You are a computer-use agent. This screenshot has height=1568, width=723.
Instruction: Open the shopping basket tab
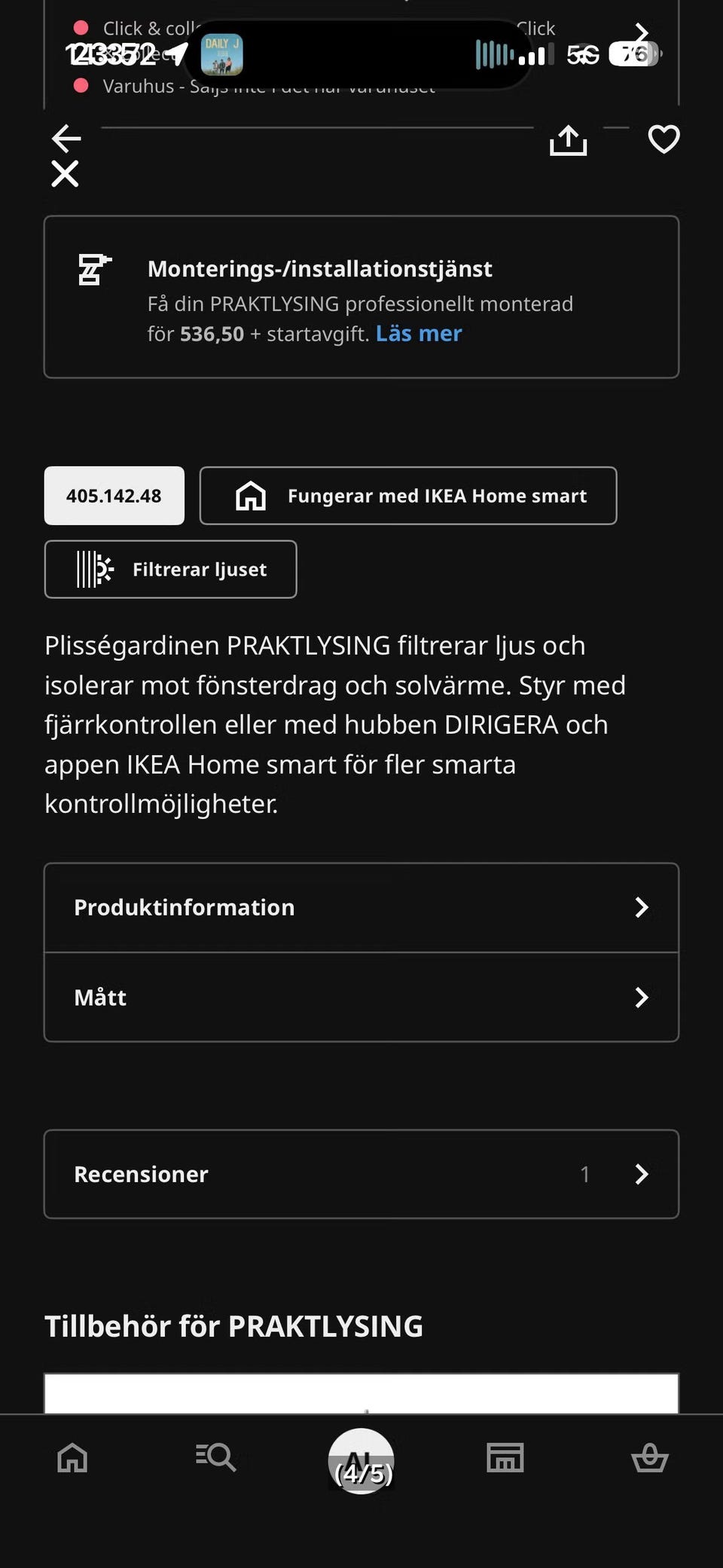click(x=650, y=1457)
